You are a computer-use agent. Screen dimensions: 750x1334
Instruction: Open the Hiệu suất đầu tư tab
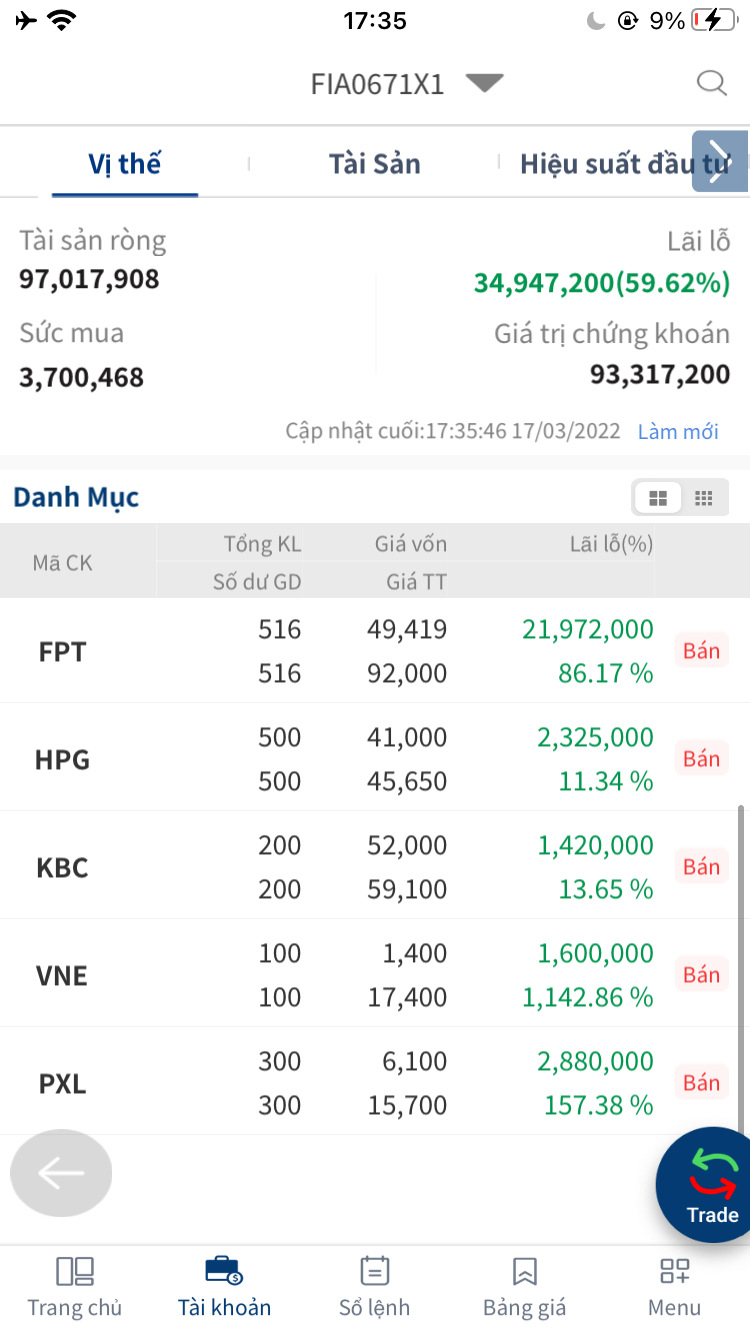pyautogui.click(x=622, y=163)
